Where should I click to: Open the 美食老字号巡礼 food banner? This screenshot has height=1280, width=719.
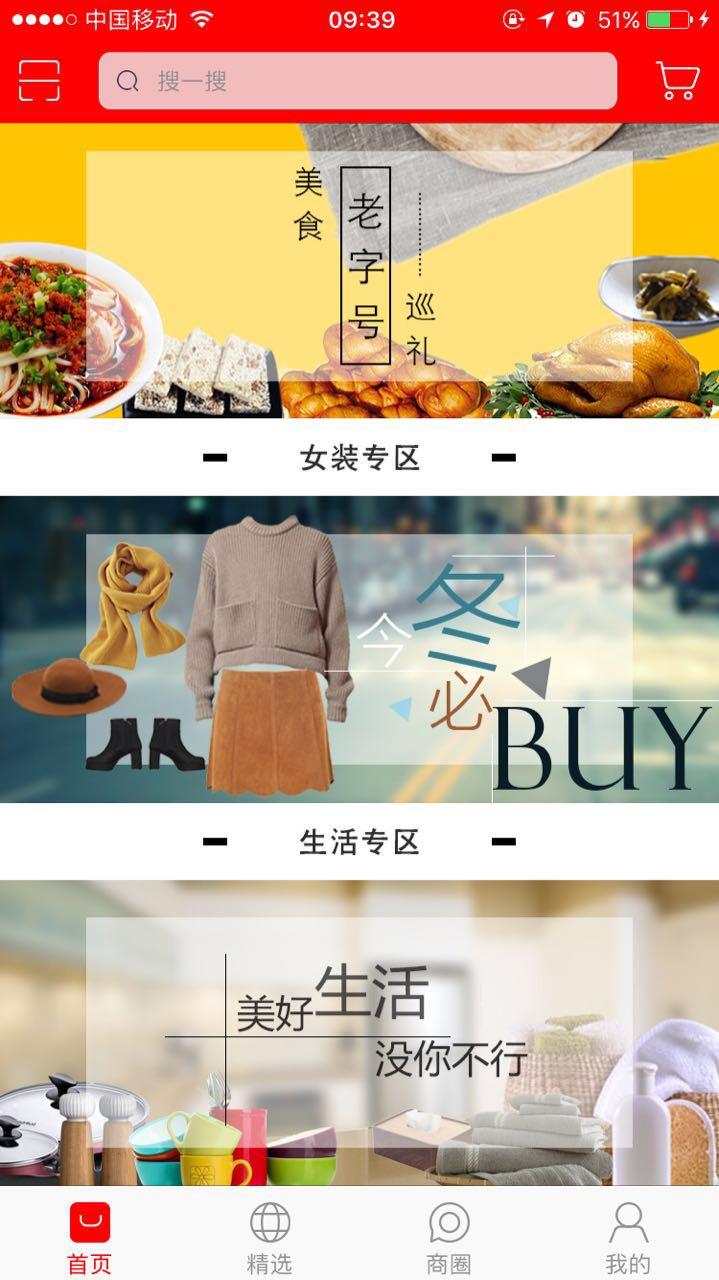pos(359,270)
